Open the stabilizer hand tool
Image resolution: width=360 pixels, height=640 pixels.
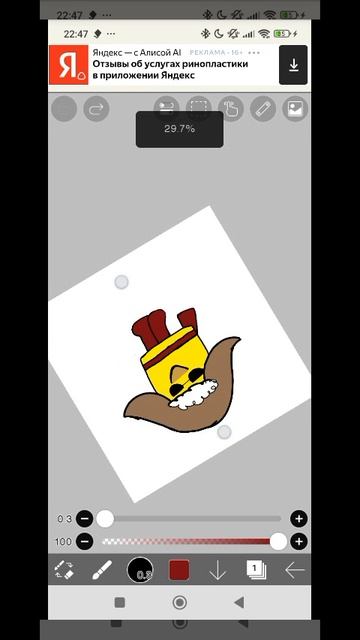tap(231, 109)
